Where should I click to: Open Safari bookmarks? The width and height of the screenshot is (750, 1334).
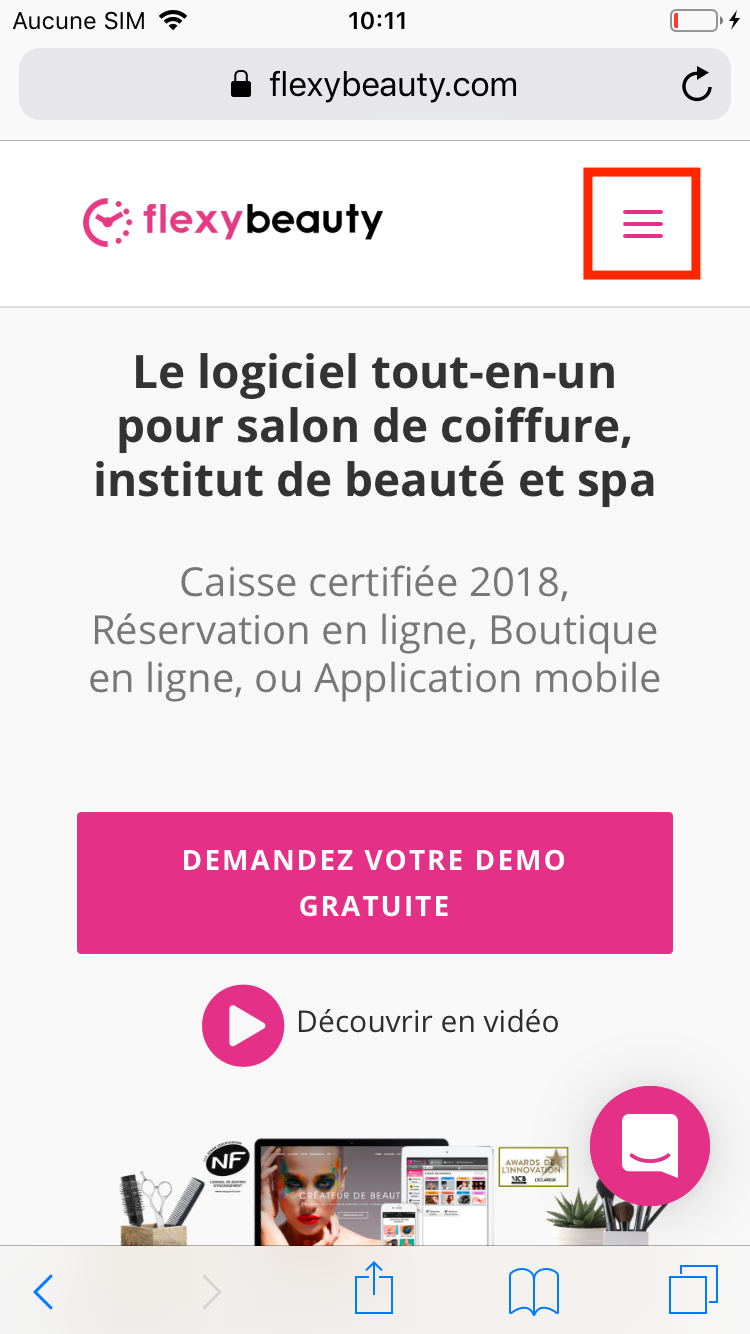534,1292
